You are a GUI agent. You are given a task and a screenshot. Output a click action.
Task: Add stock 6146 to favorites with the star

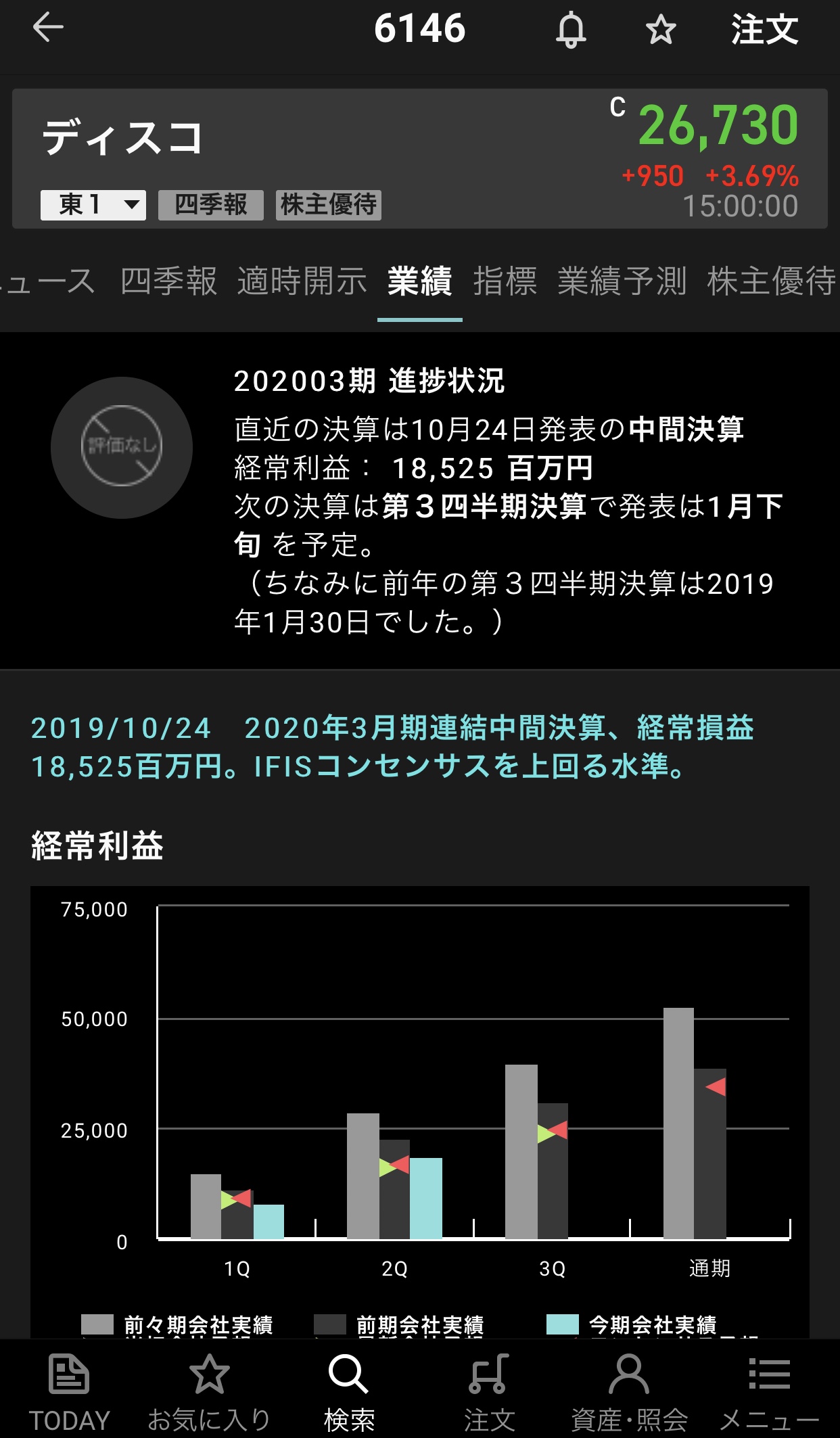coord(660,30)
